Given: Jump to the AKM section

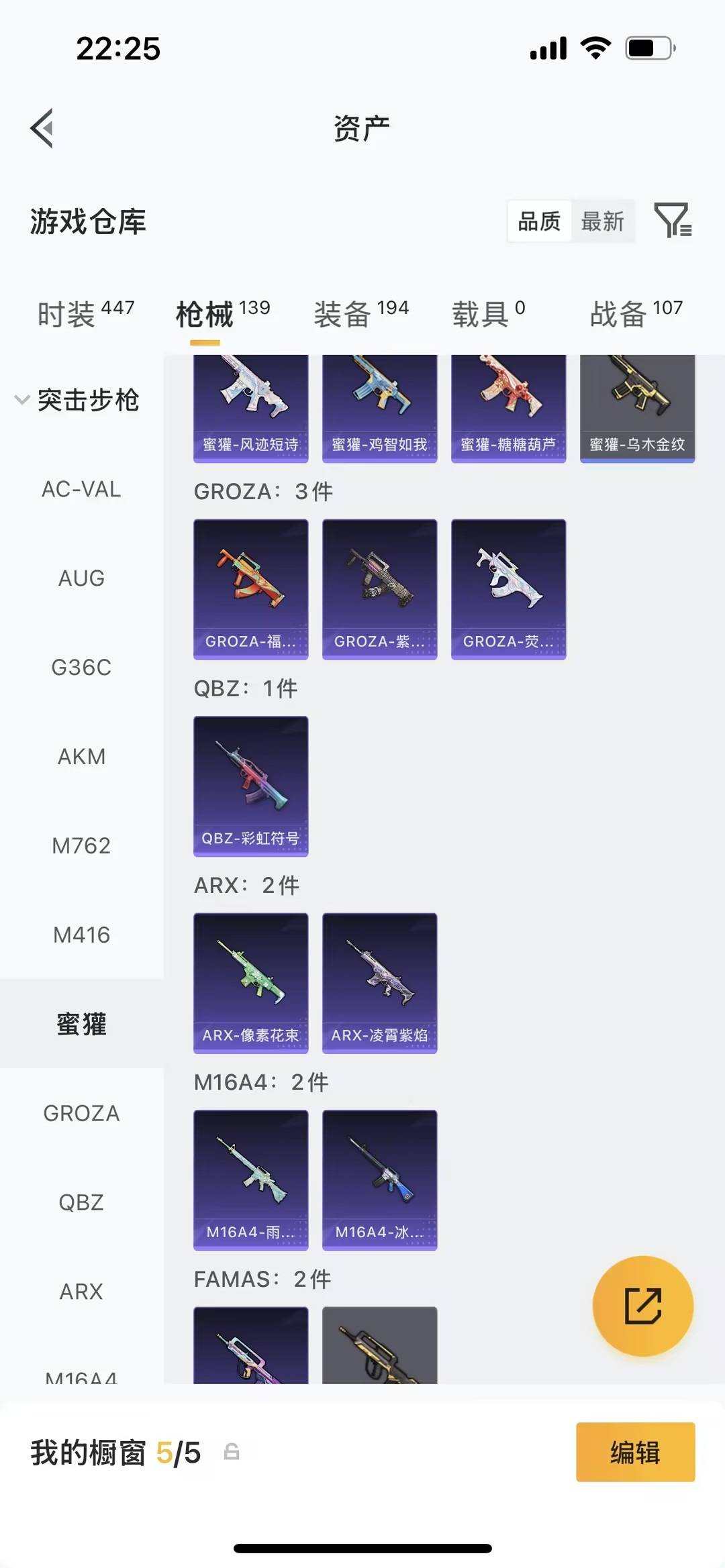Looking at the screenshot, I should [81, 756].
